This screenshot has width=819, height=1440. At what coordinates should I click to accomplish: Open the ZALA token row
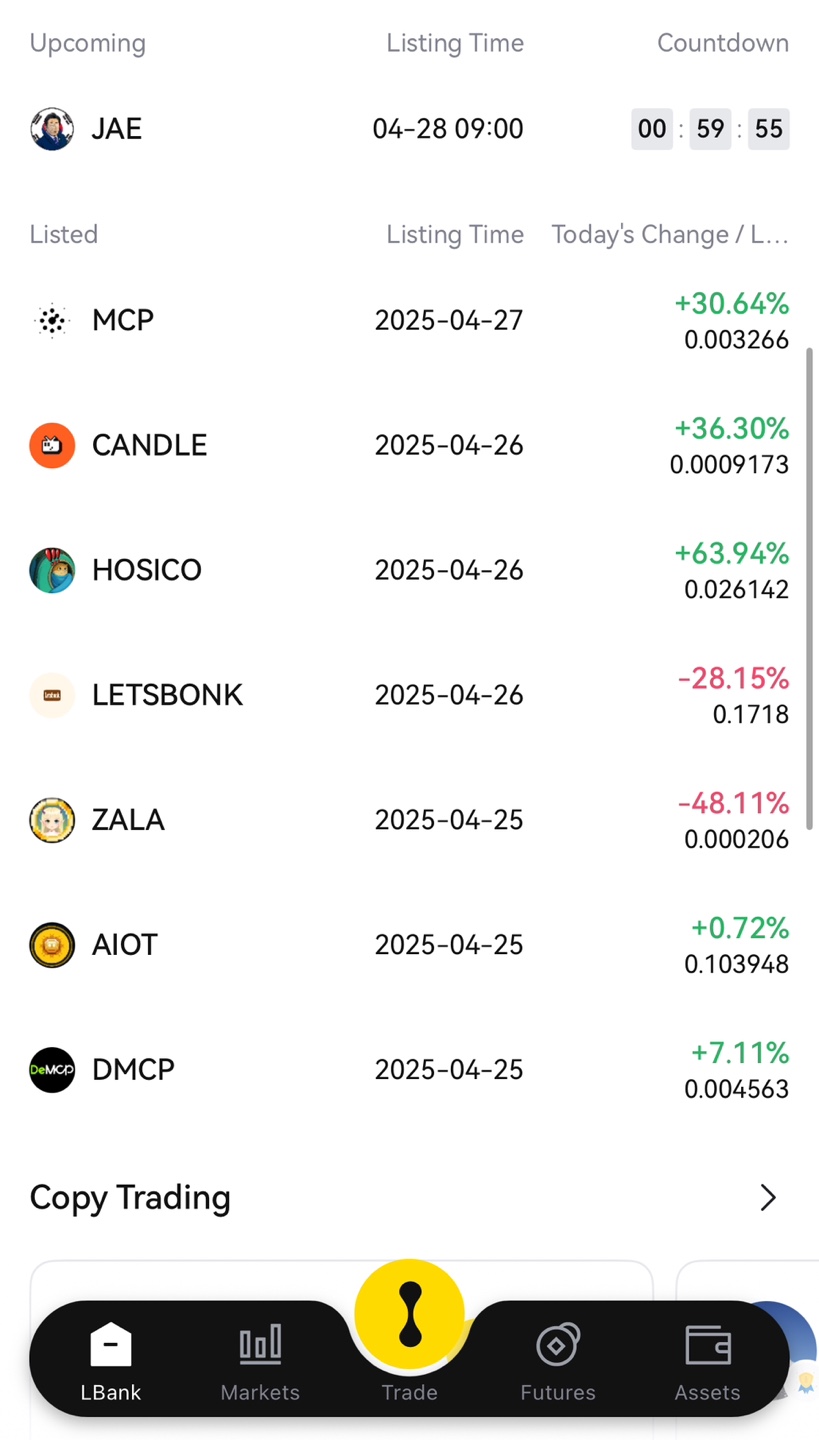(x=409, y=820)
